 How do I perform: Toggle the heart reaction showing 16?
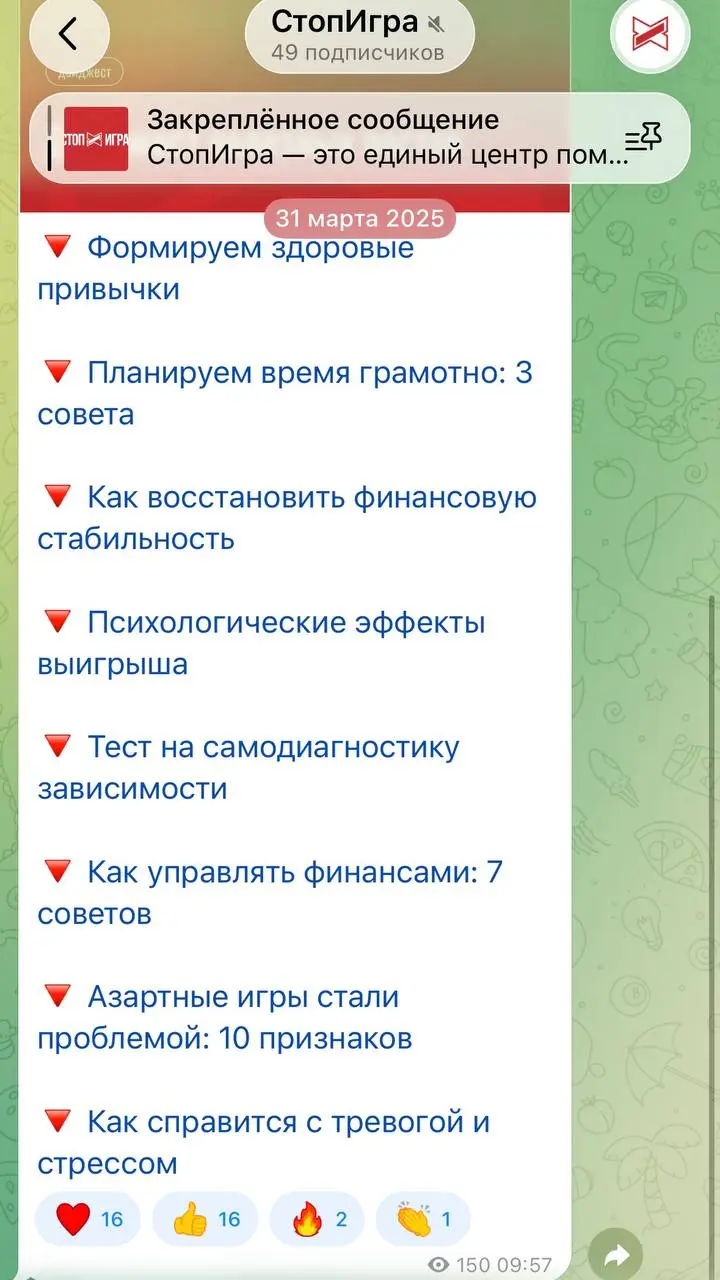click(87, 1218)
